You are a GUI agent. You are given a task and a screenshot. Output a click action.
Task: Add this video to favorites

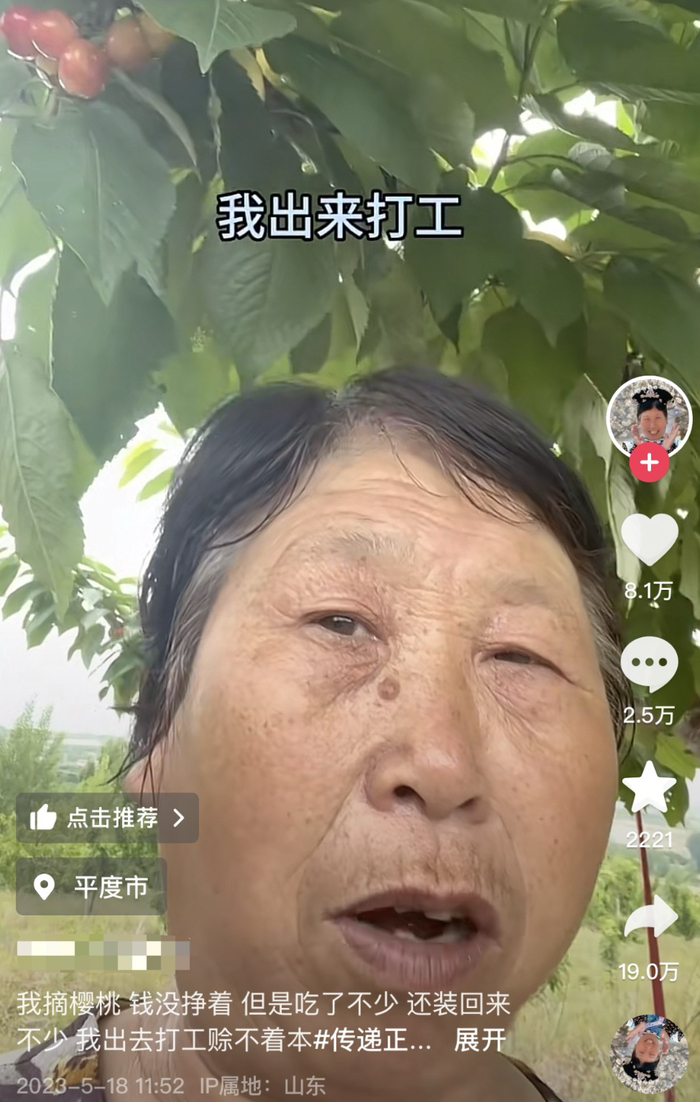pos(649,787)
